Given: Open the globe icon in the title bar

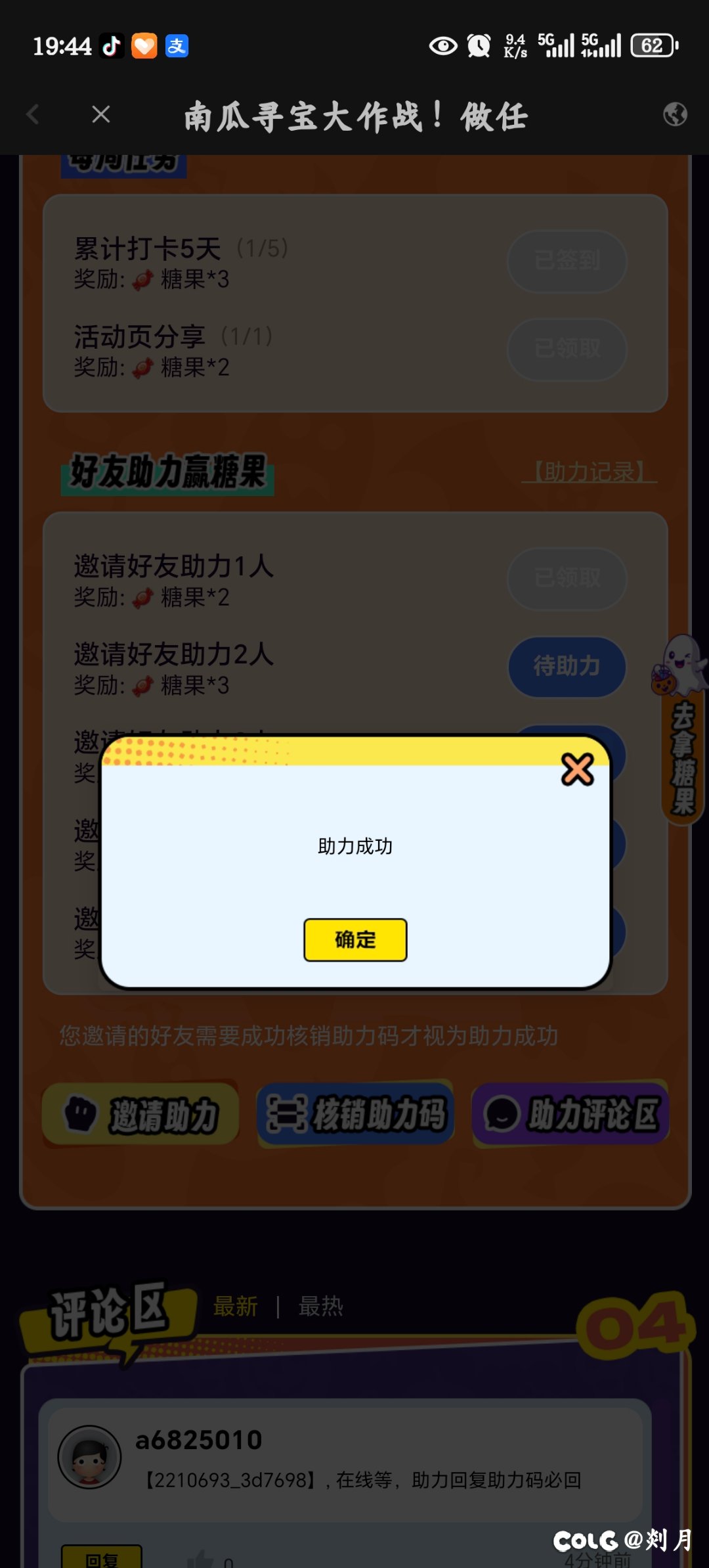Looking at the screenshot, I should [x=675, y=115].
